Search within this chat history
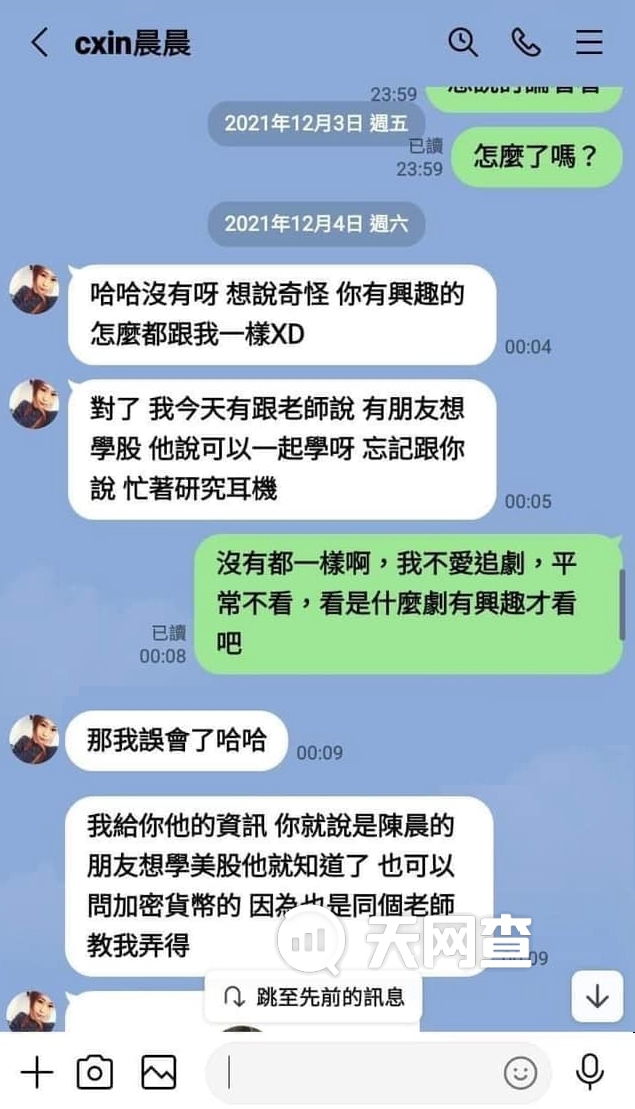The height and width of the screenshot is (1109, 635). click(462, 42)
